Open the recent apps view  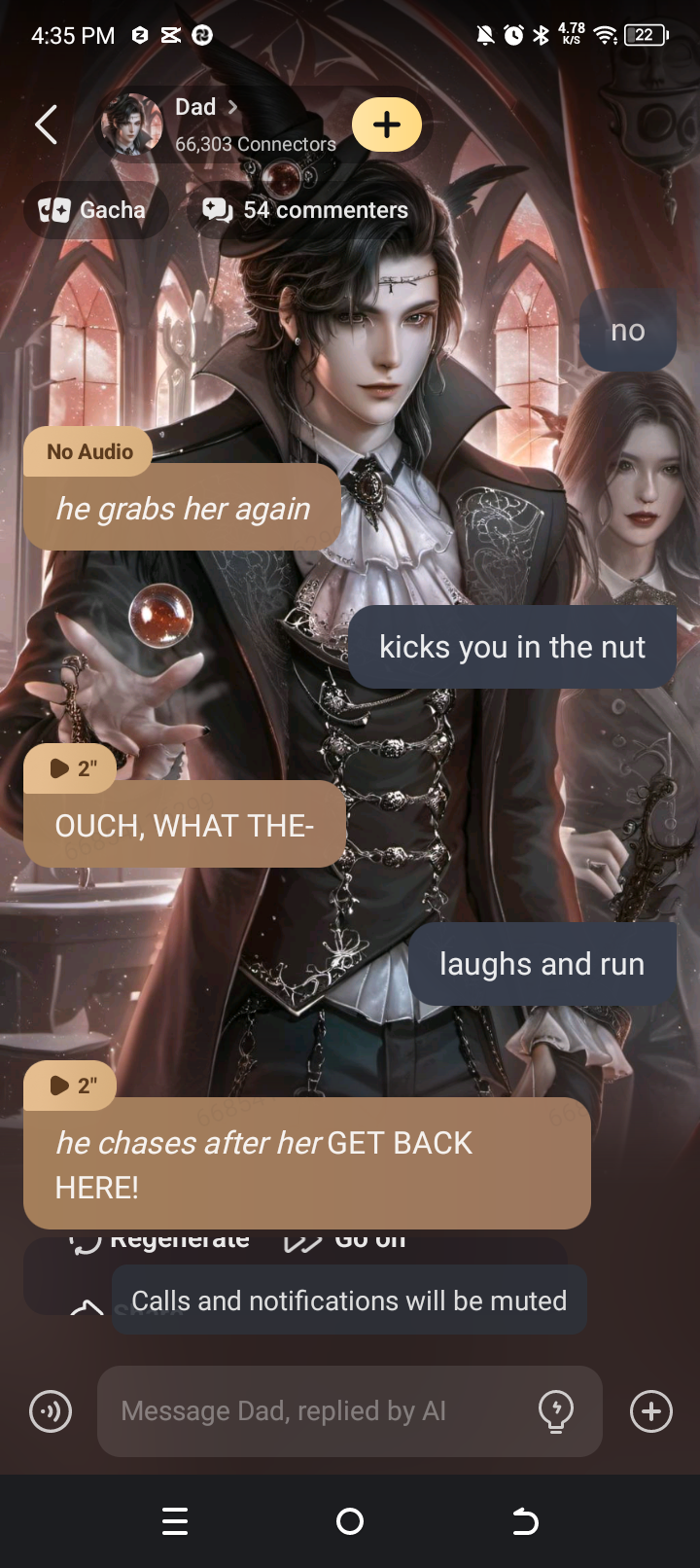click(175, 1521)
